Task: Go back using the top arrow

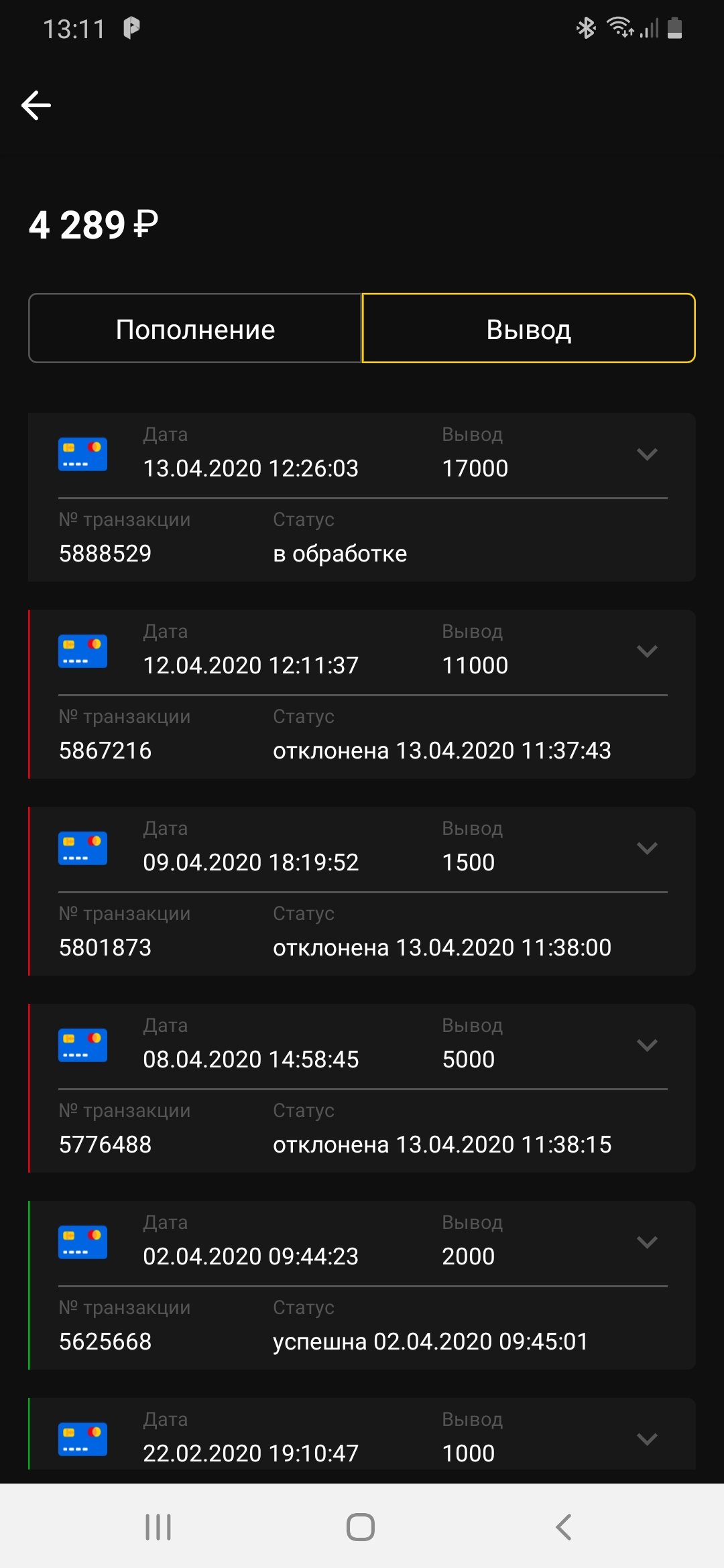Action: (x=36, y=105)
